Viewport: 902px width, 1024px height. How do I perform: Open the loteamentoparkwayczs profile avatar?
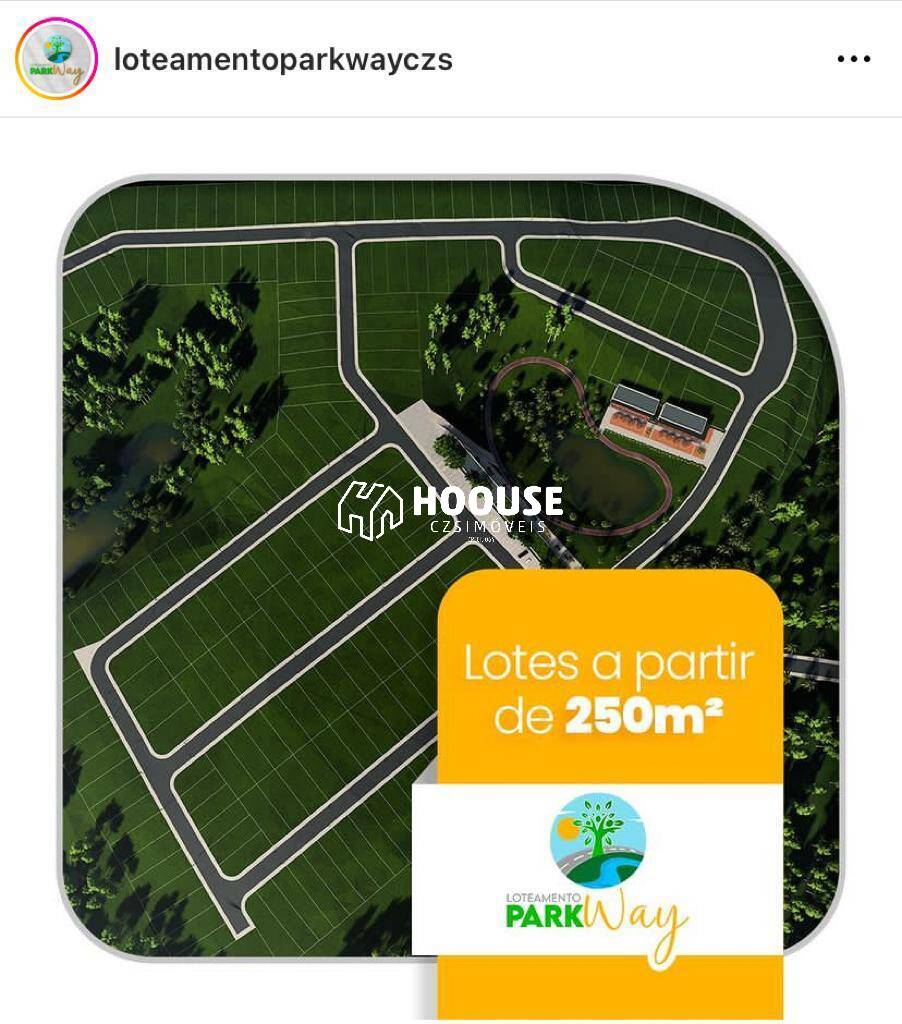click(x=56, y=59)
